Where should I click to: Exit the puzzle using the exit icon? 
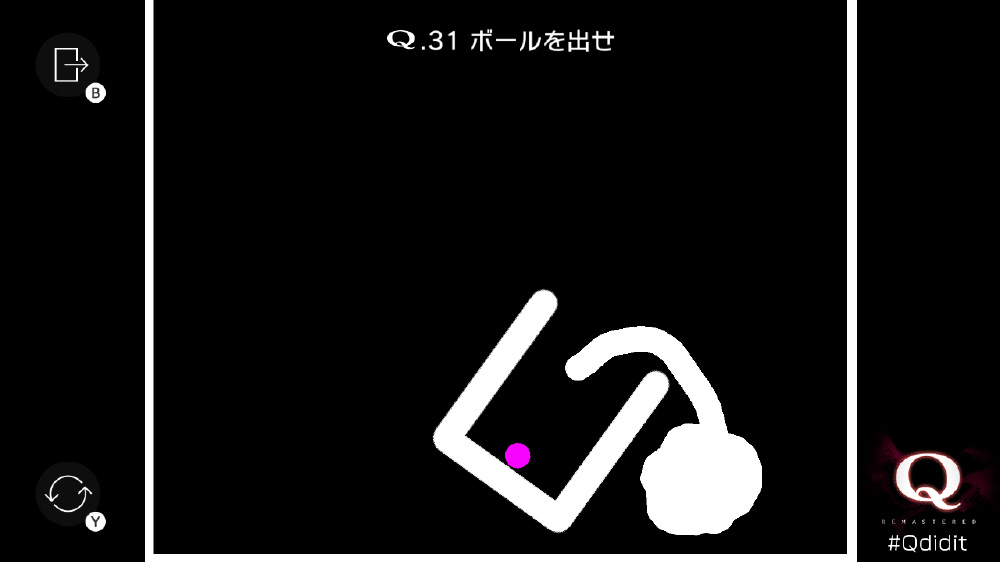pos(68,65)
